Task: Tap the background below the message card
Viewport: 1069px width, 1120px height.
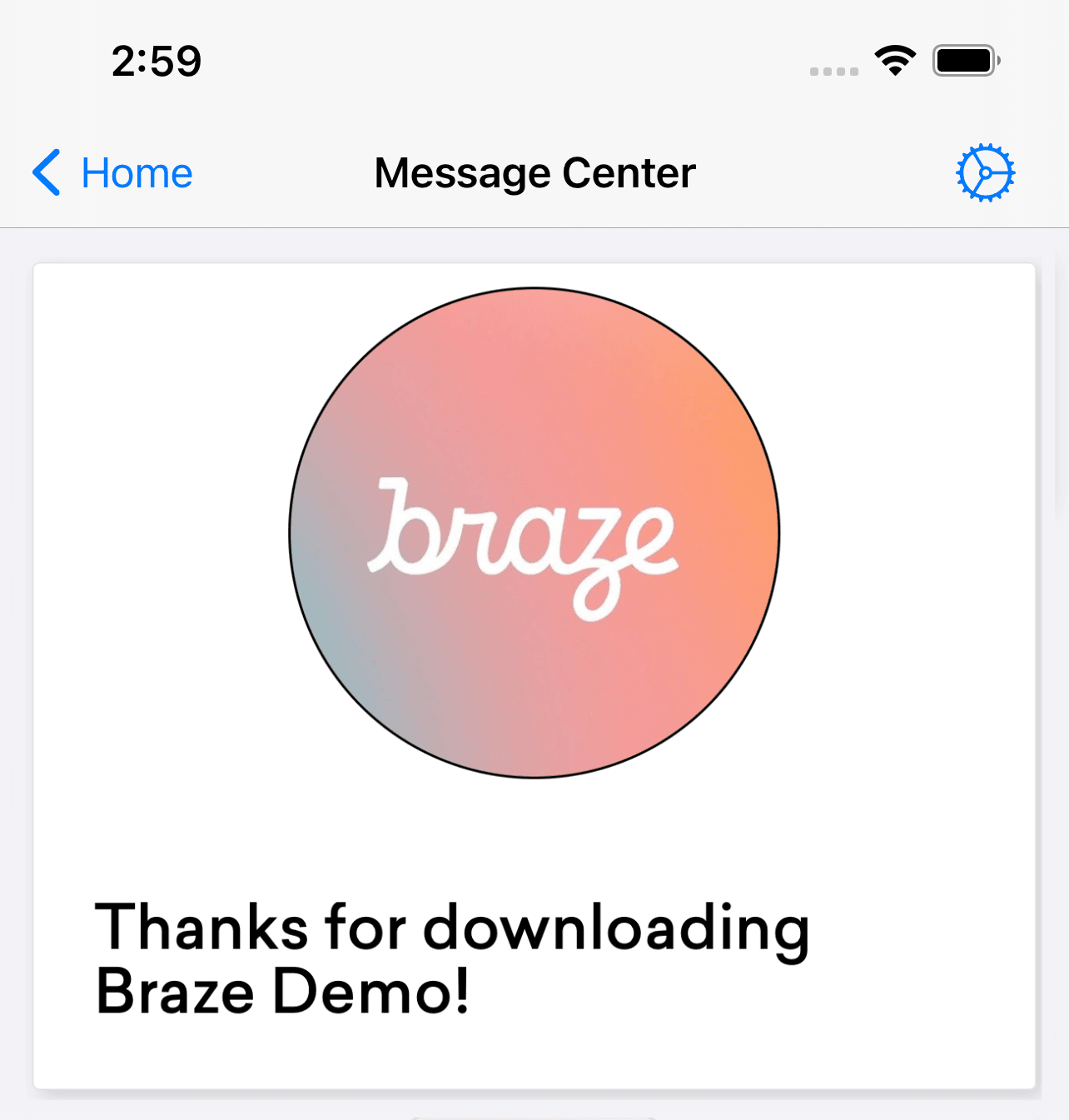Action: 534,1101
